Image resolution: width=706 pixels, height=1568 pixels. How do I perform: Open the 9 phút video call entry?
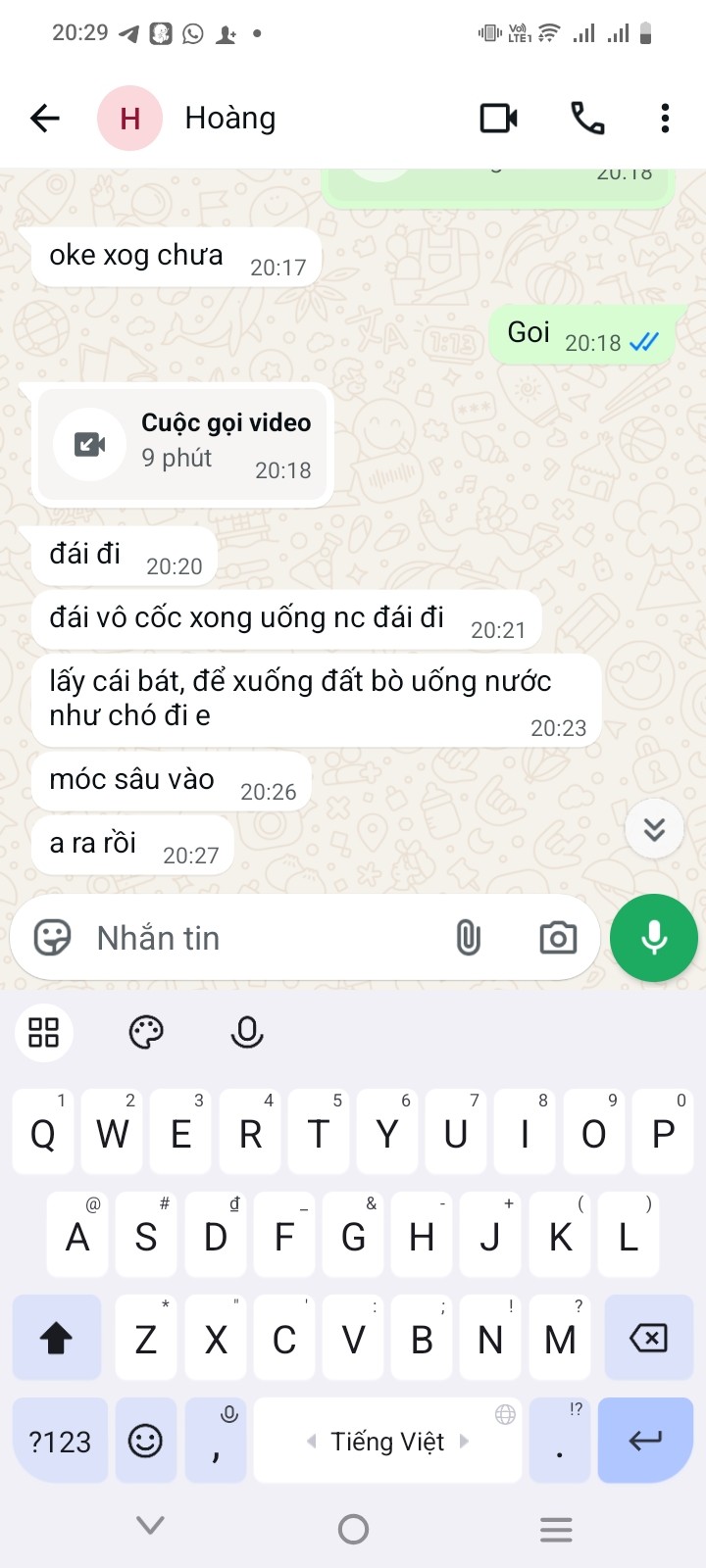tap(182, 445)
